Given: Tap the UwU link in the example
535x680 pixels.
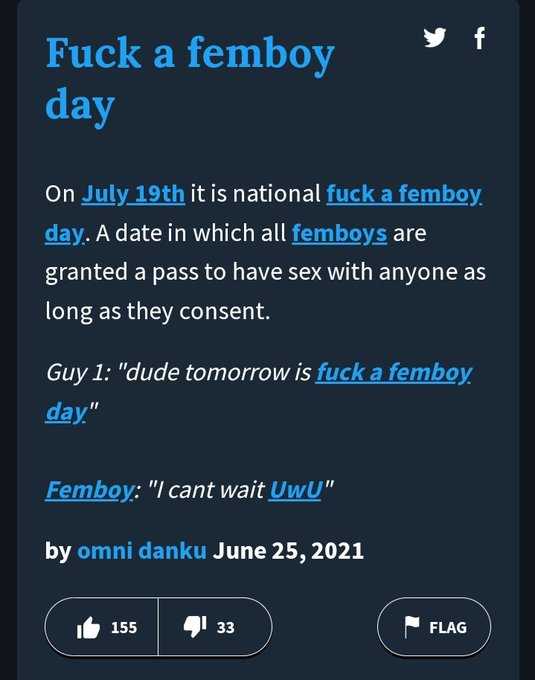Looking at the screenshot, I should [296, 490].
